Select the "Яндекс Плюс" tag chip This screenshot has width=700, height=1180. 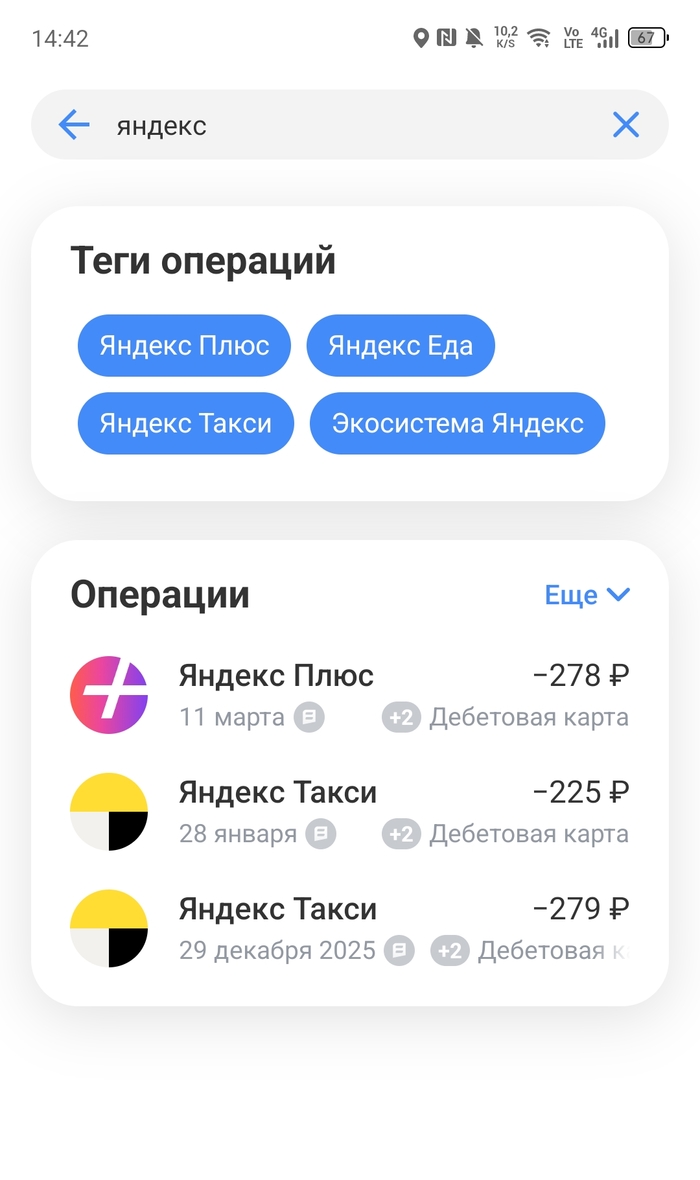click(x=184, y=346)
